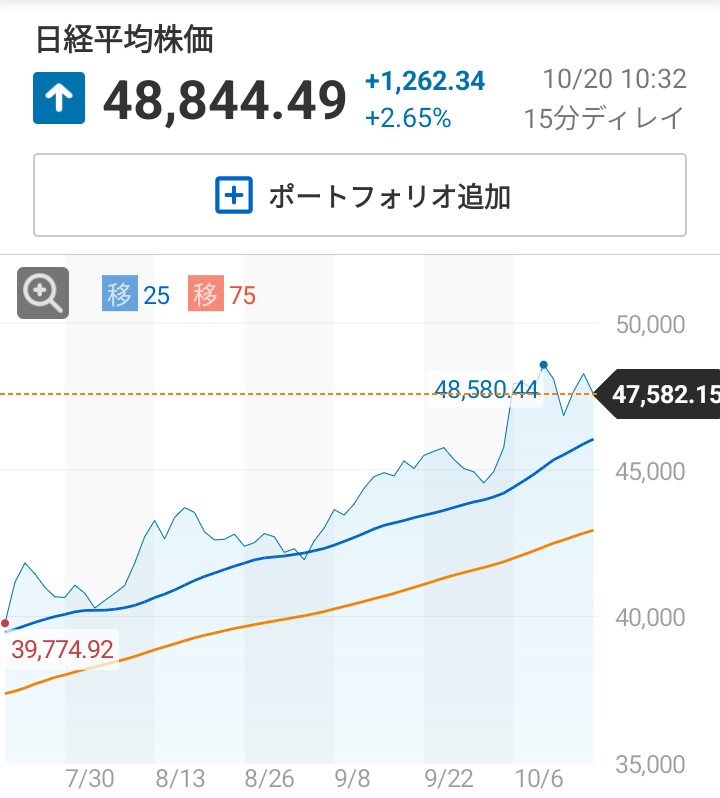
Task: Toggle the 25-day moving average line
Action: (x=136, y=295)
